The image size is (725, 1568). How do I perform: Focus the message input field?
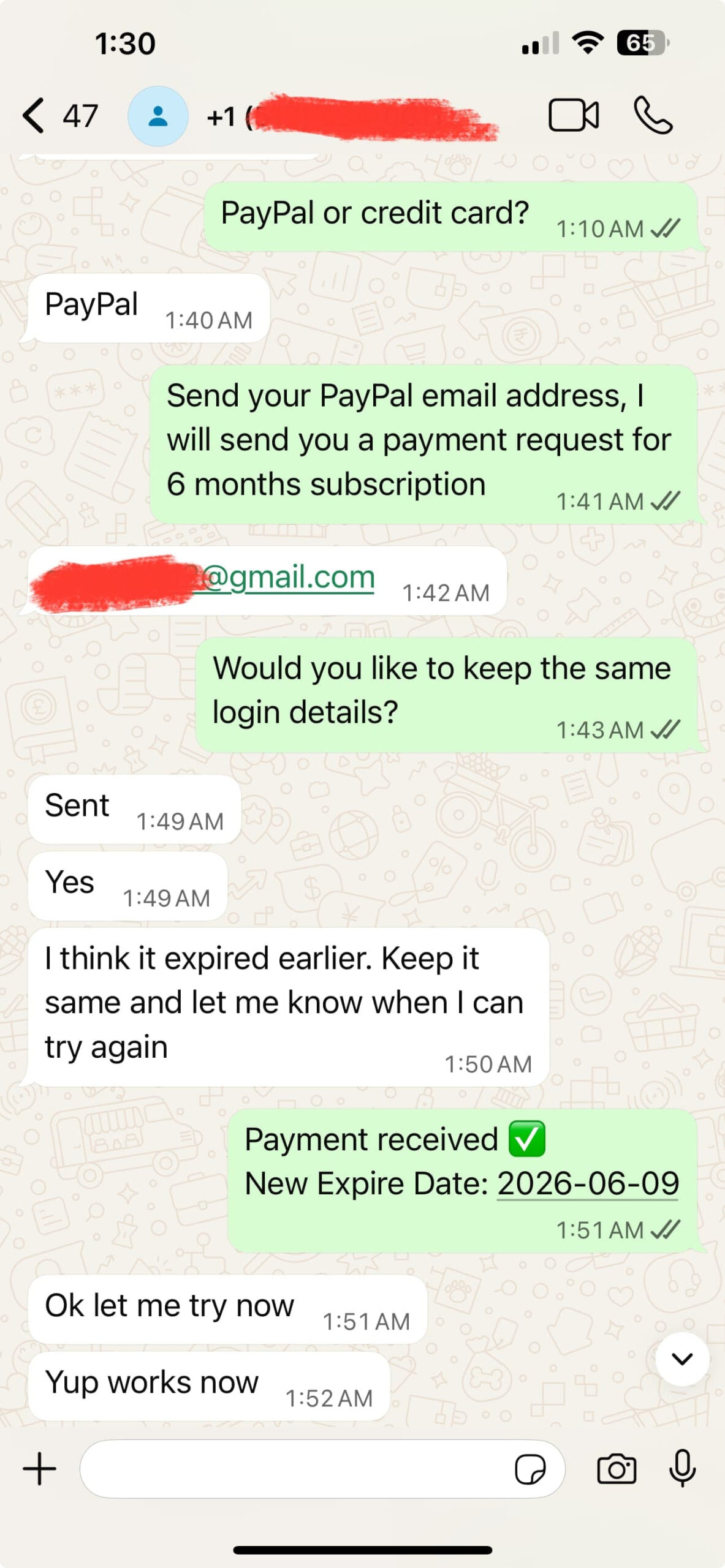294,1469
